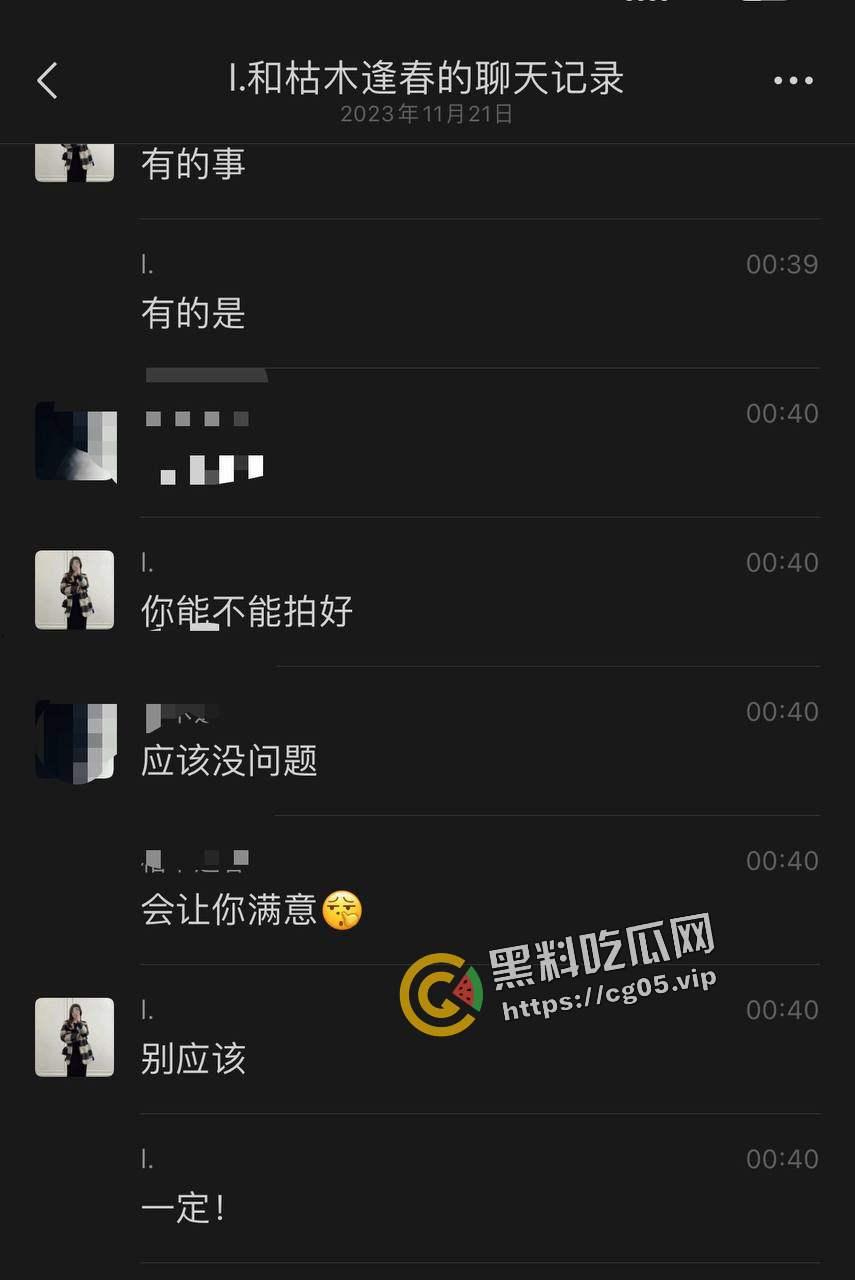Viewport: 855px width, 1280px height.
Task: Select the message 会让你满意
Action: click(230, 910)
